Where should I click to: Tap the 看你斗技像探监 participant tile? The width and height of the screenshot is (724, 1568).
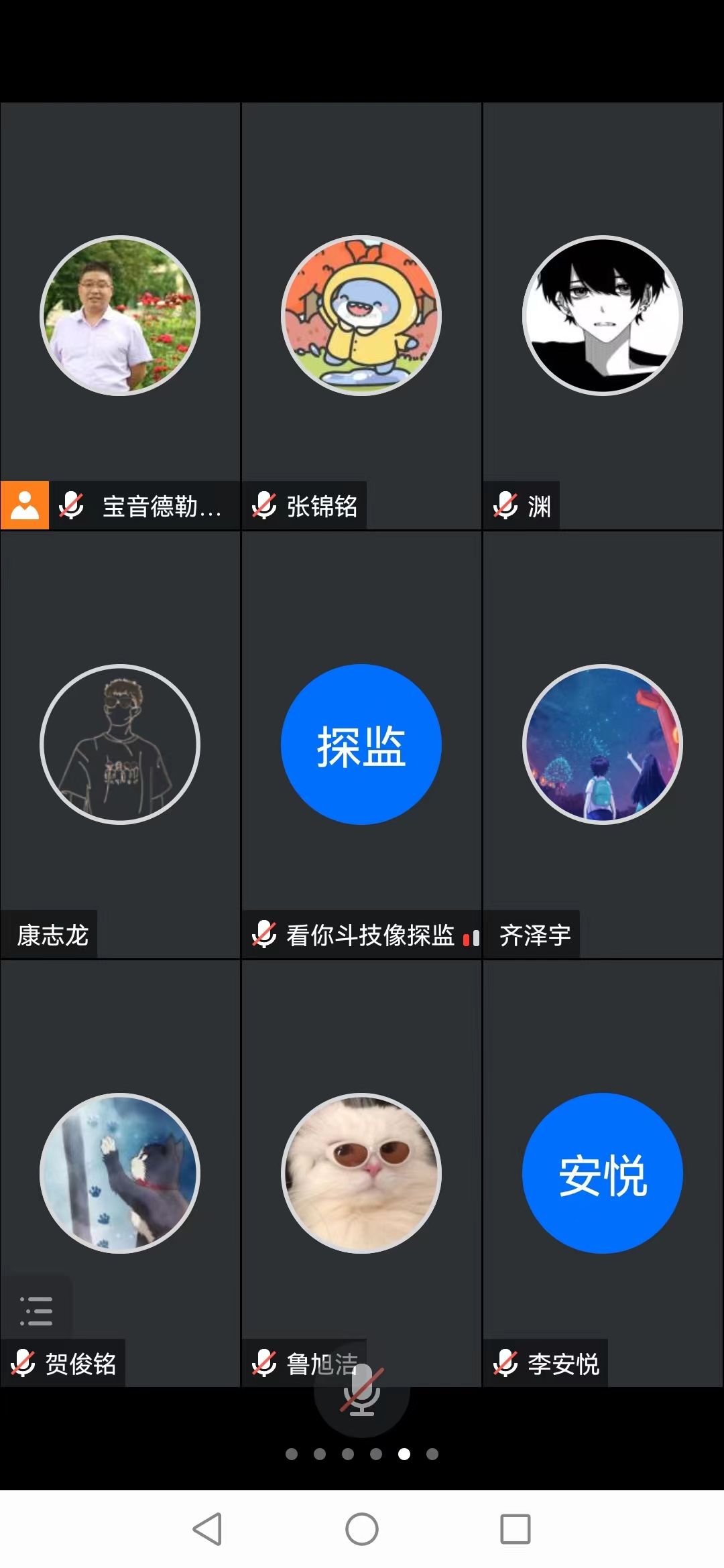(361, 744)
